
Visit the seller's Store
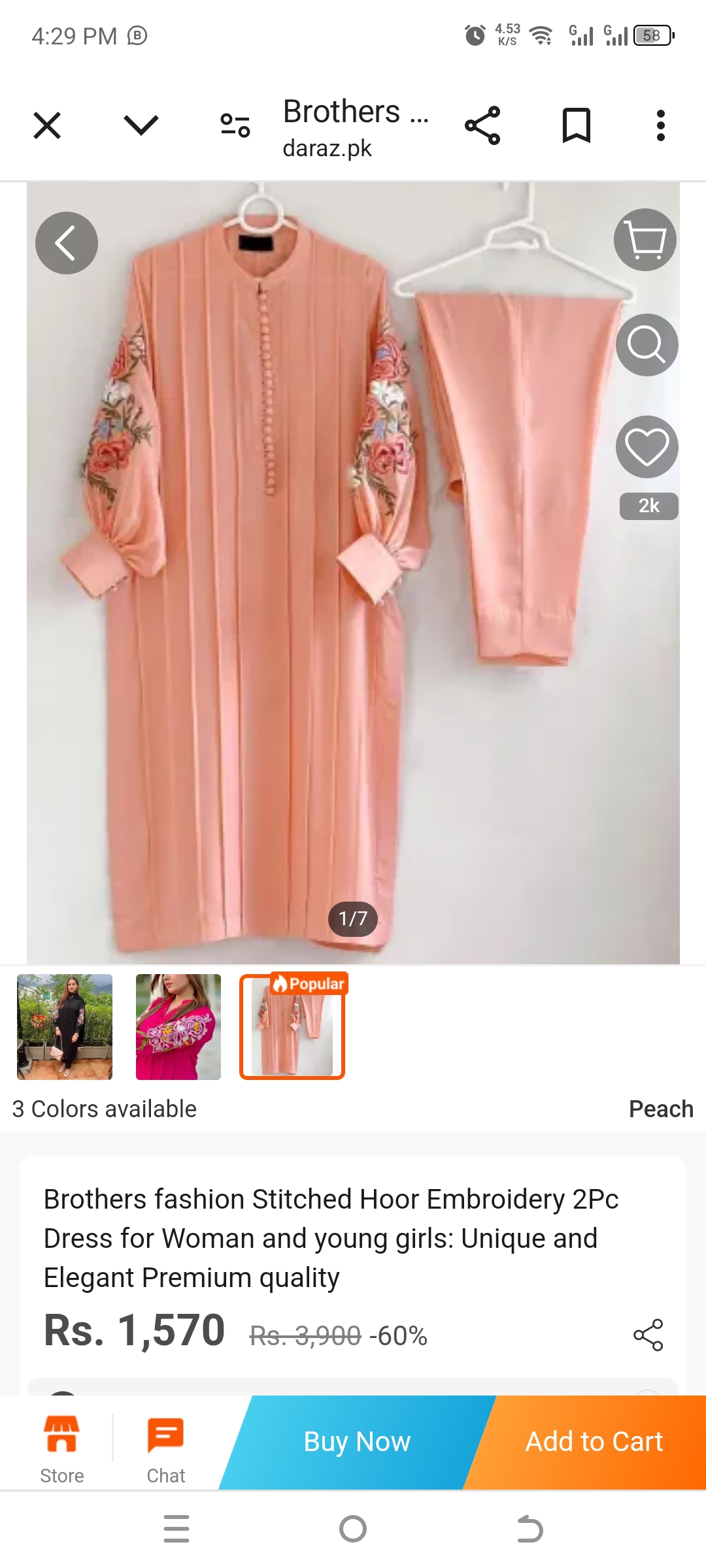coord(62,1446)
